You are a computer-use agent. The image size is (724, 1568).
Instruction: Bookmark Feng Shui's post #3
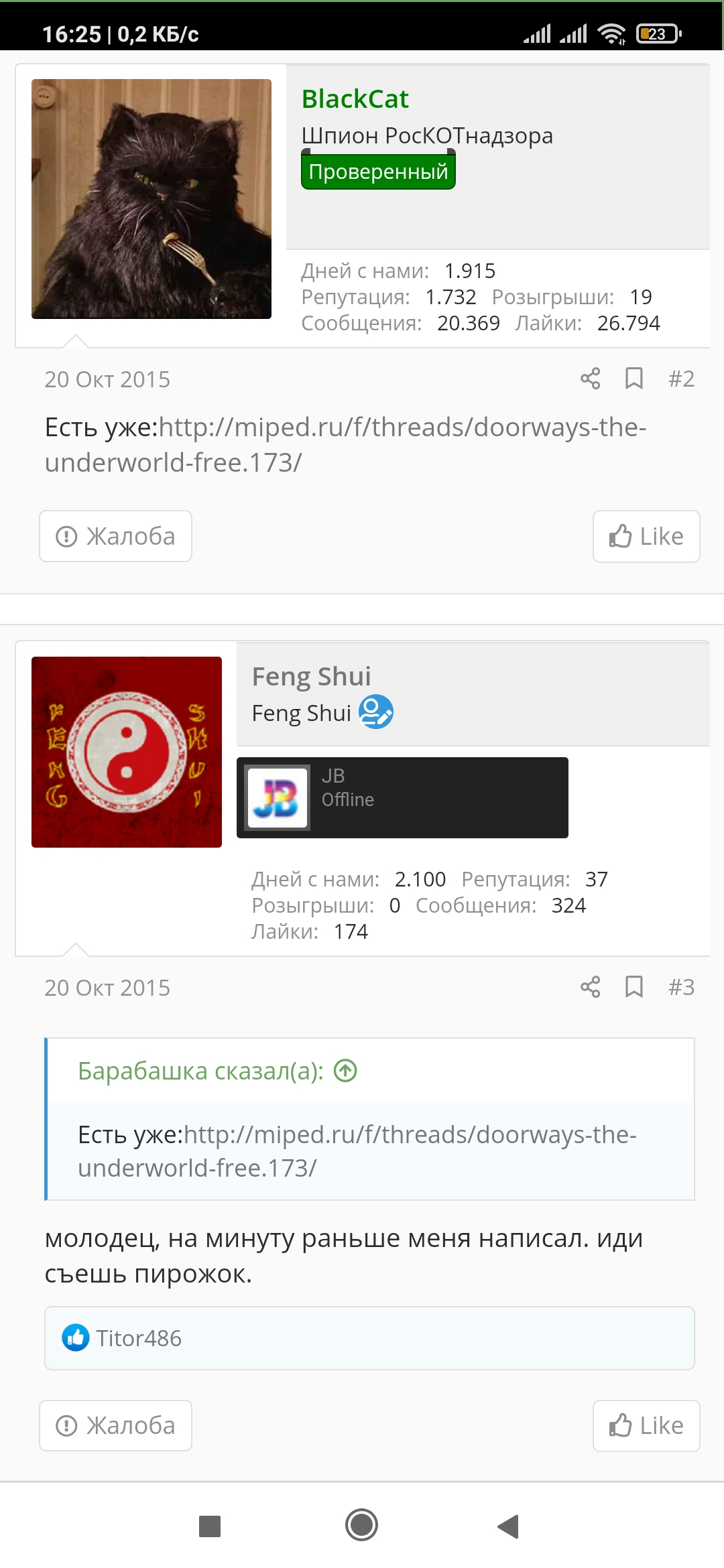coord(633,987)
